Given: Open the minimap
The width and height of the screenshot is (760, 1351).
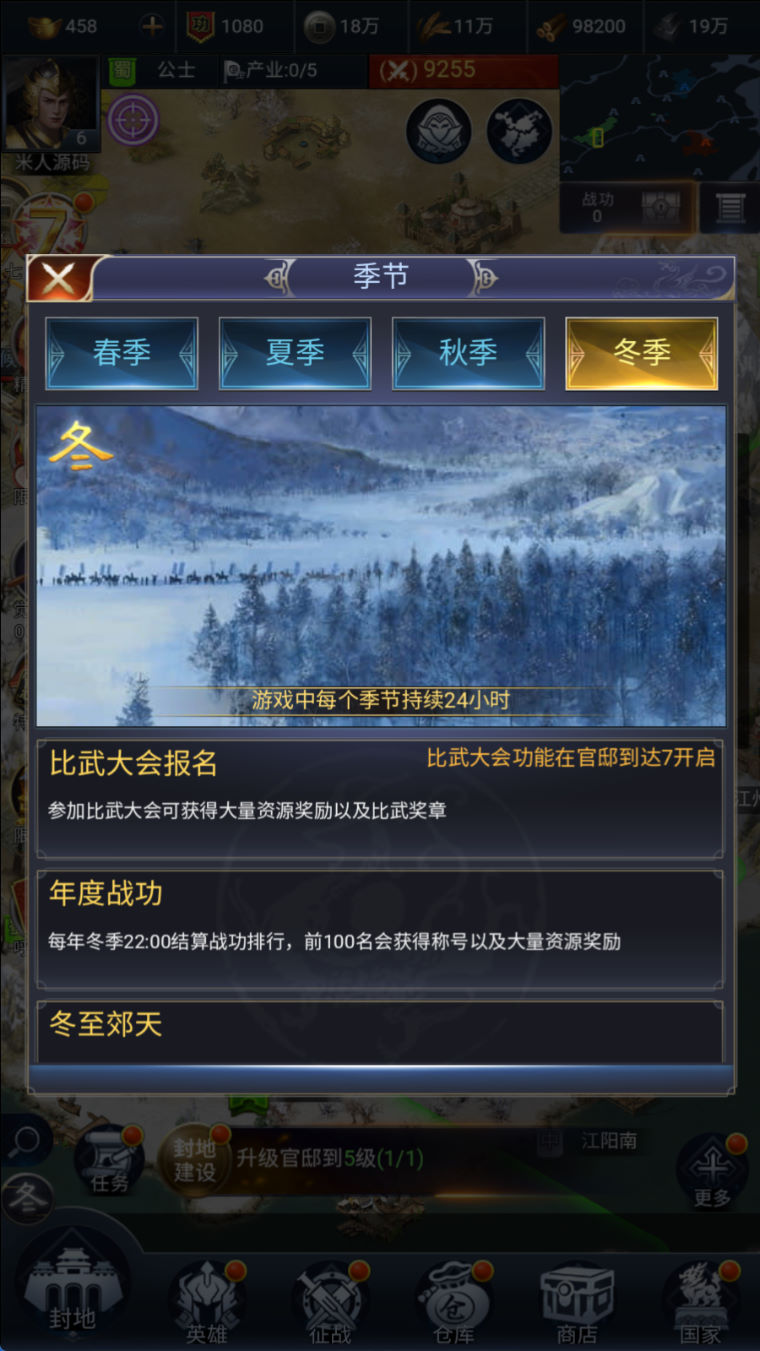Looking at the screenshot, I should (658, 116).
